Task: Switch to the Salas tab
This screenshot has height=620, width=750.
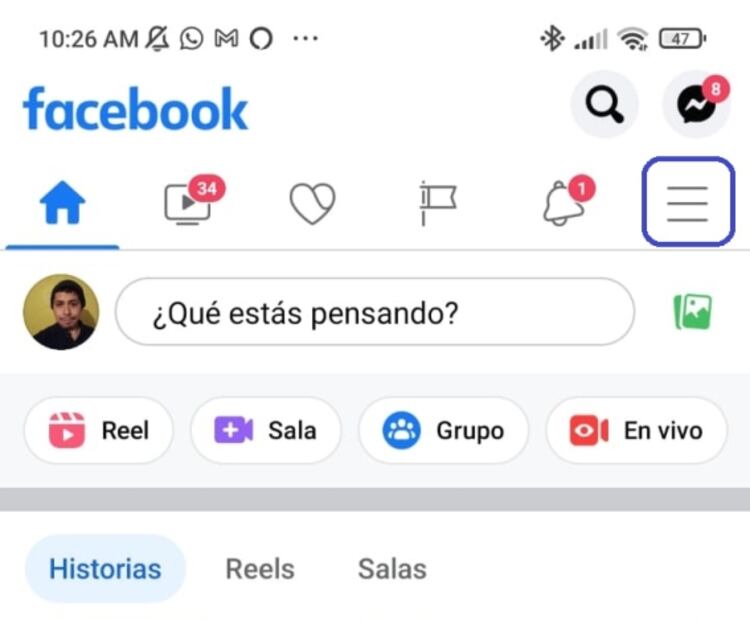Action: (x=392, y=569)
